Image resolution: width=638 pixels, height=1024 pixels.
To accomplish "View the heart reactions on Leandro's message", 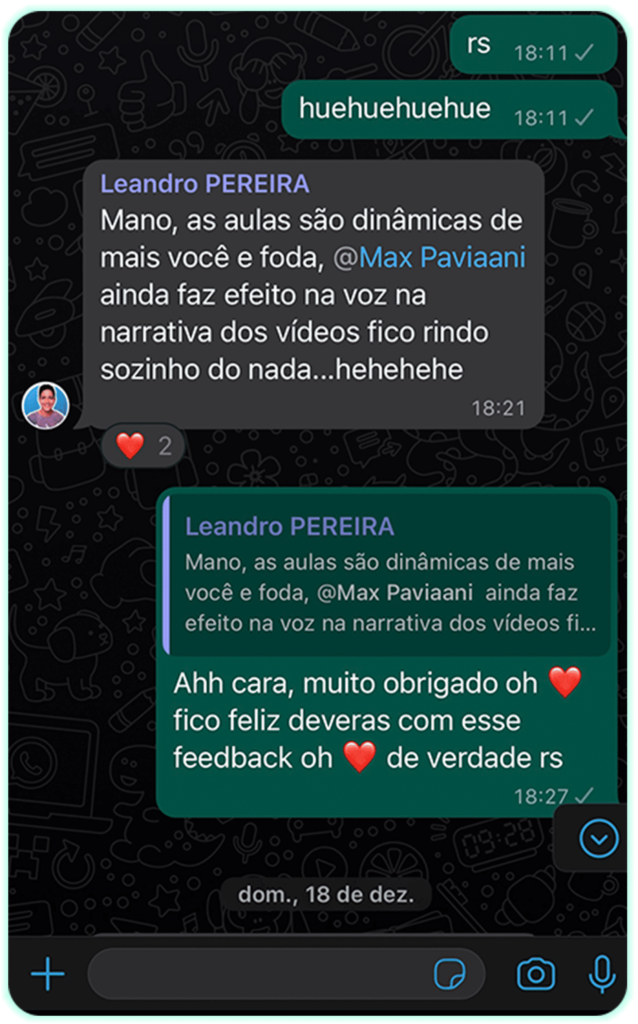I will pos(143,446).
